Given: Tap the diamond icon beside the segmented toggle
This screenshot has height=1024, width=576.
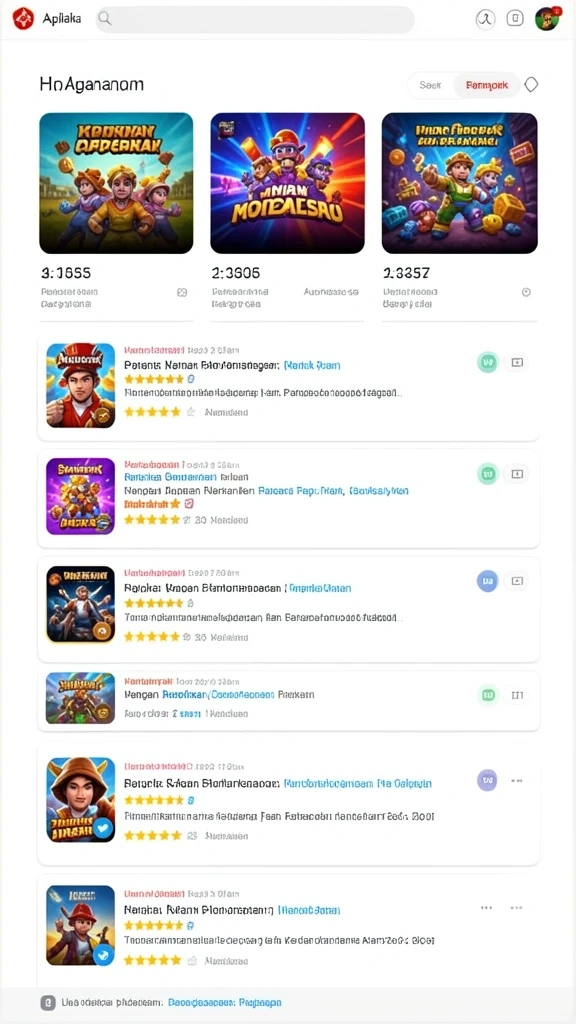Looking at the screenshot, I should [x=532, y=85].
